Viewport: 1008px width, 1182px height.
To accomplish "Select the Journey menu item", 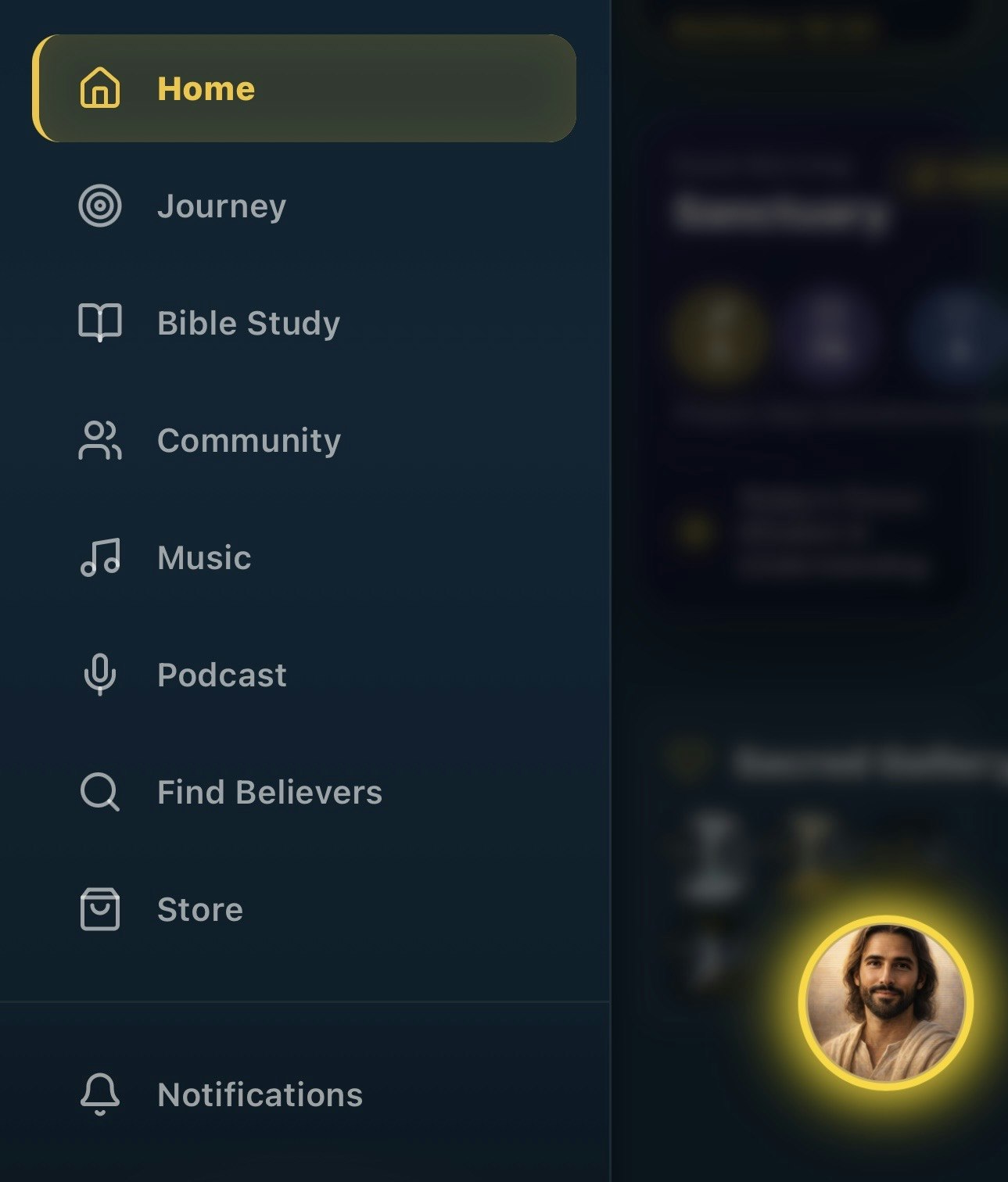I will tap(221, 206).
